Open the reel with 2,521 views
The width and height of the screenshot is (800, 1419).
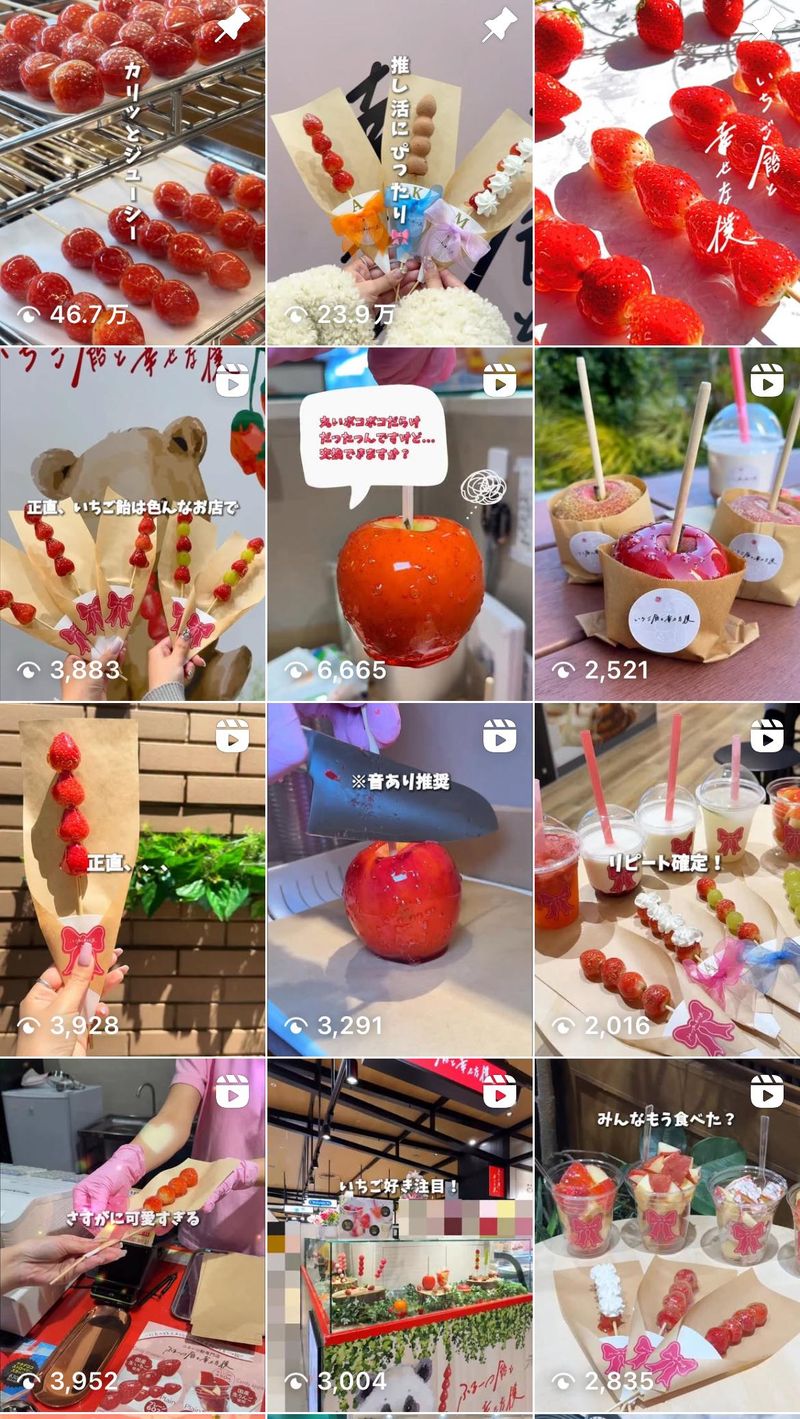pyautogui.click(x=667, y=524)
